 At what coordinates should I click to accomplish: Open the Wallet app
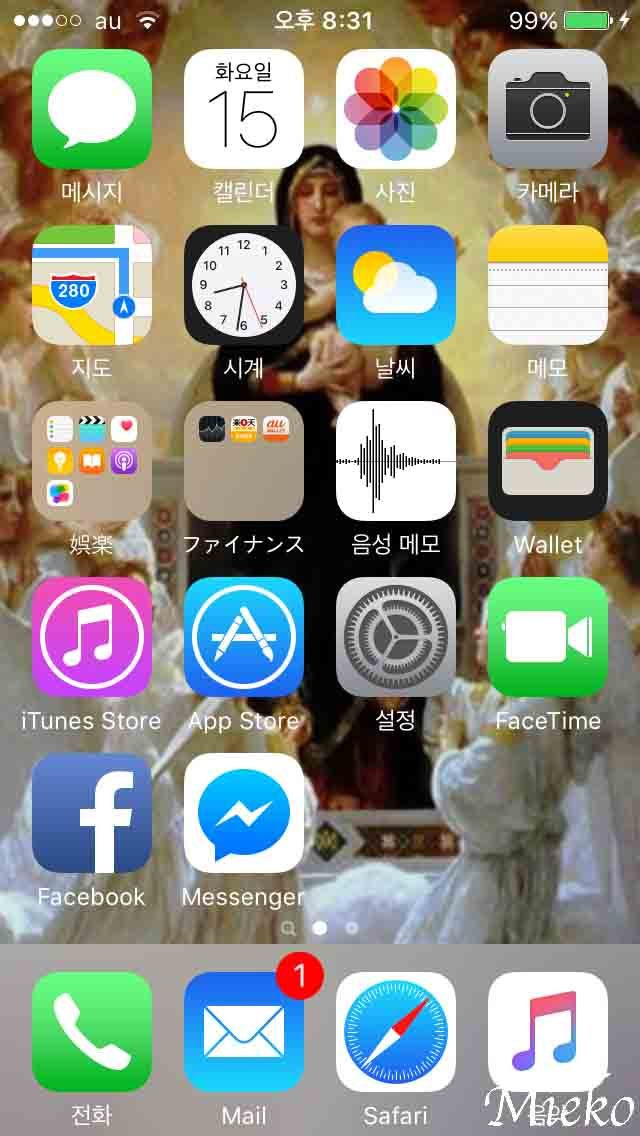(548, 461)
